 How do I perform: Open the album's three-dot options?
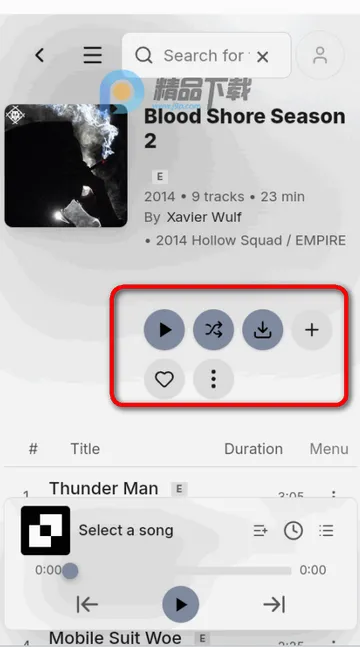[x=213, y=379]
